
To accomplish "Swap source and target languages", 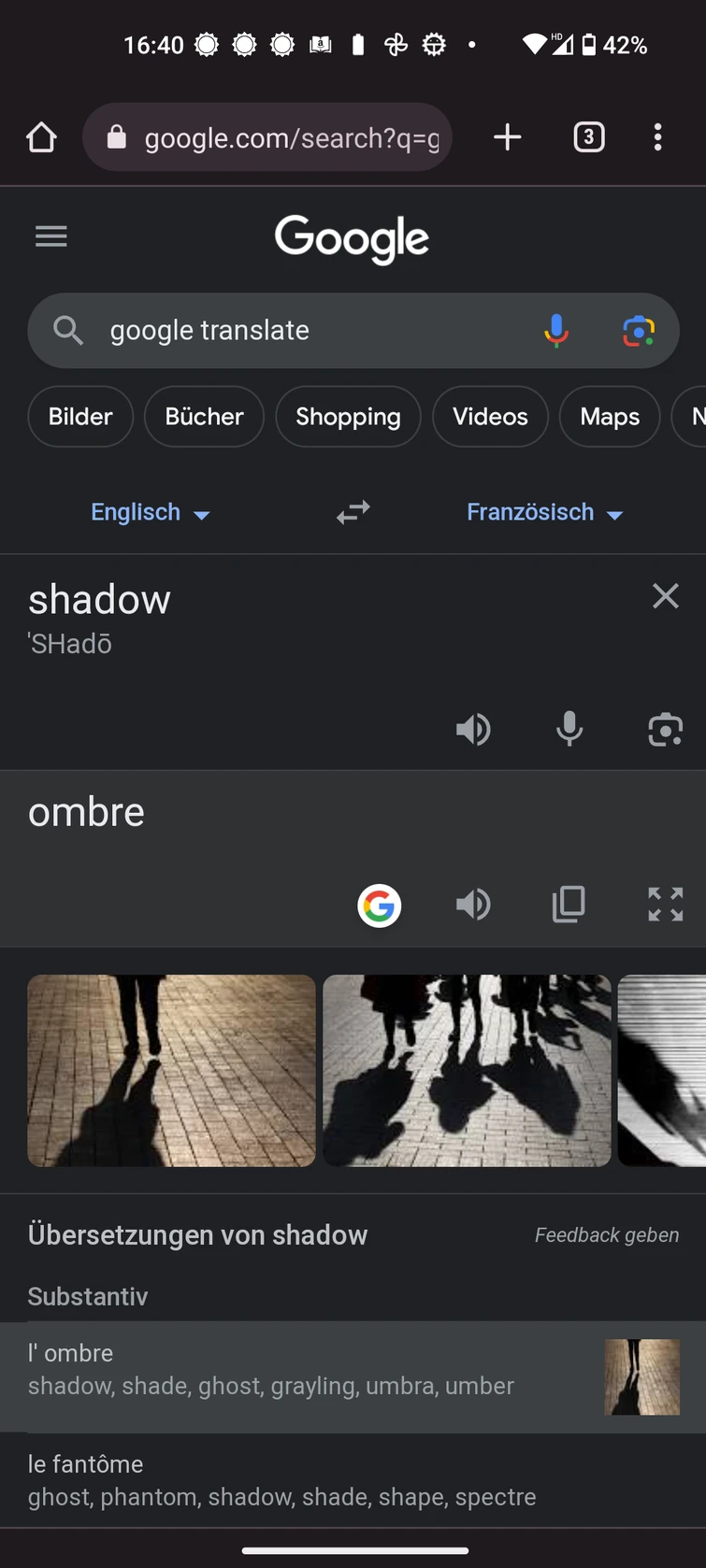I will tap(353, 513).
